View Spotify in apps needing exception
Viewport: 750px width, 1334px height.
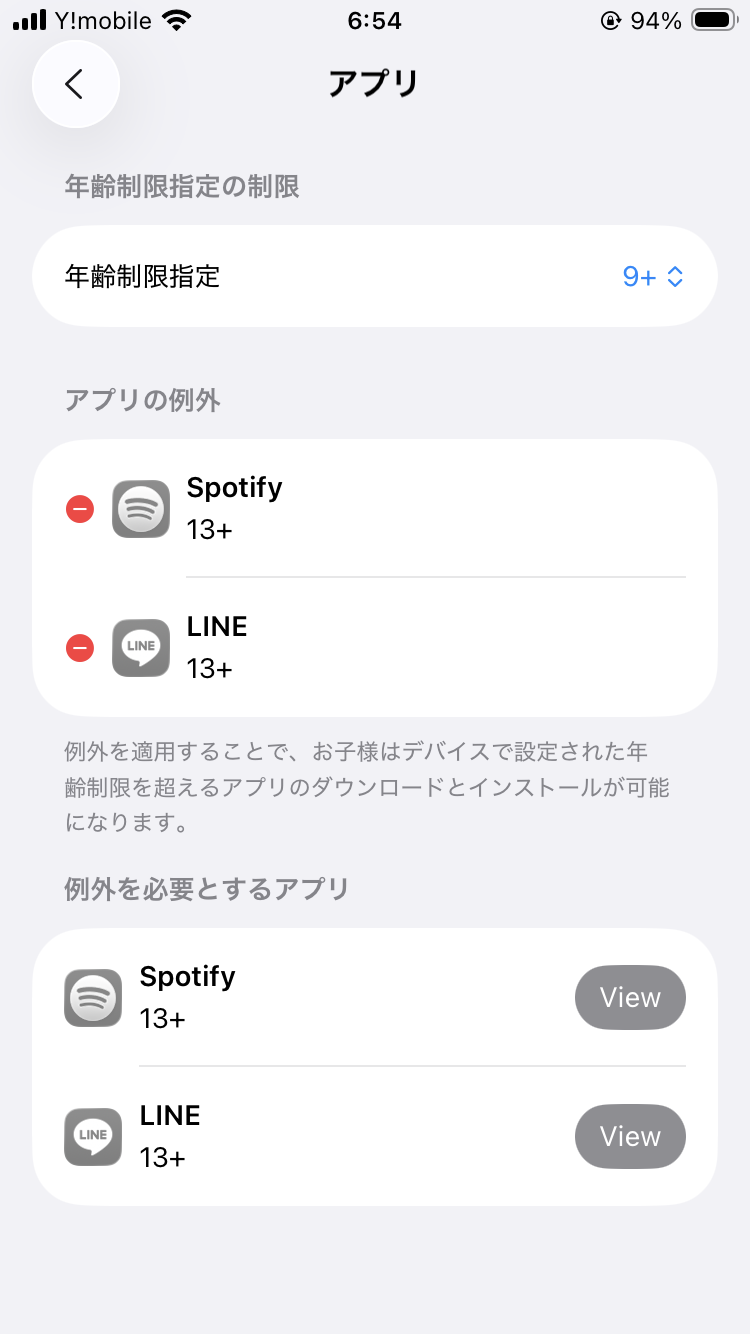630,997
